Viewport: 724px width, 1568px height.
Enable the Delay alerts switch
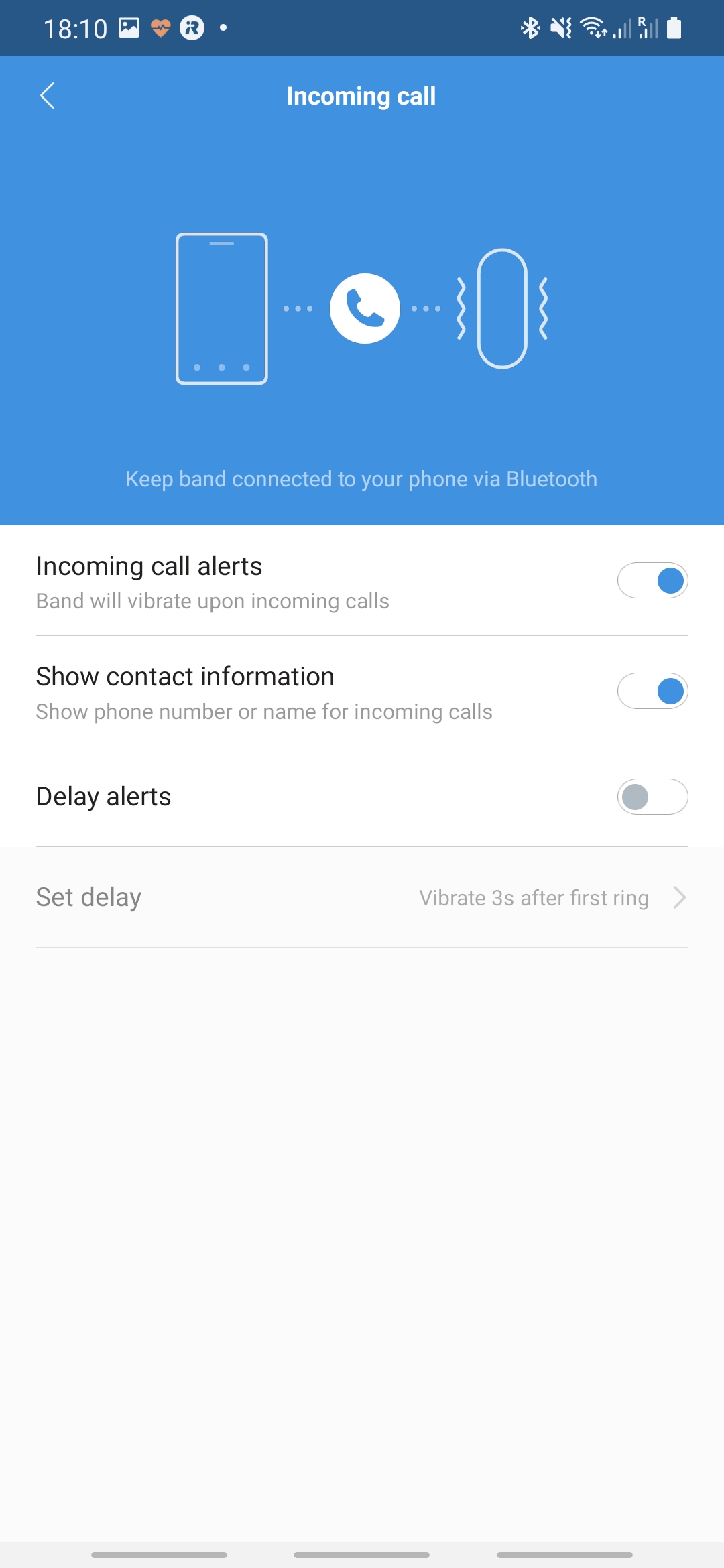coord(652,797)
